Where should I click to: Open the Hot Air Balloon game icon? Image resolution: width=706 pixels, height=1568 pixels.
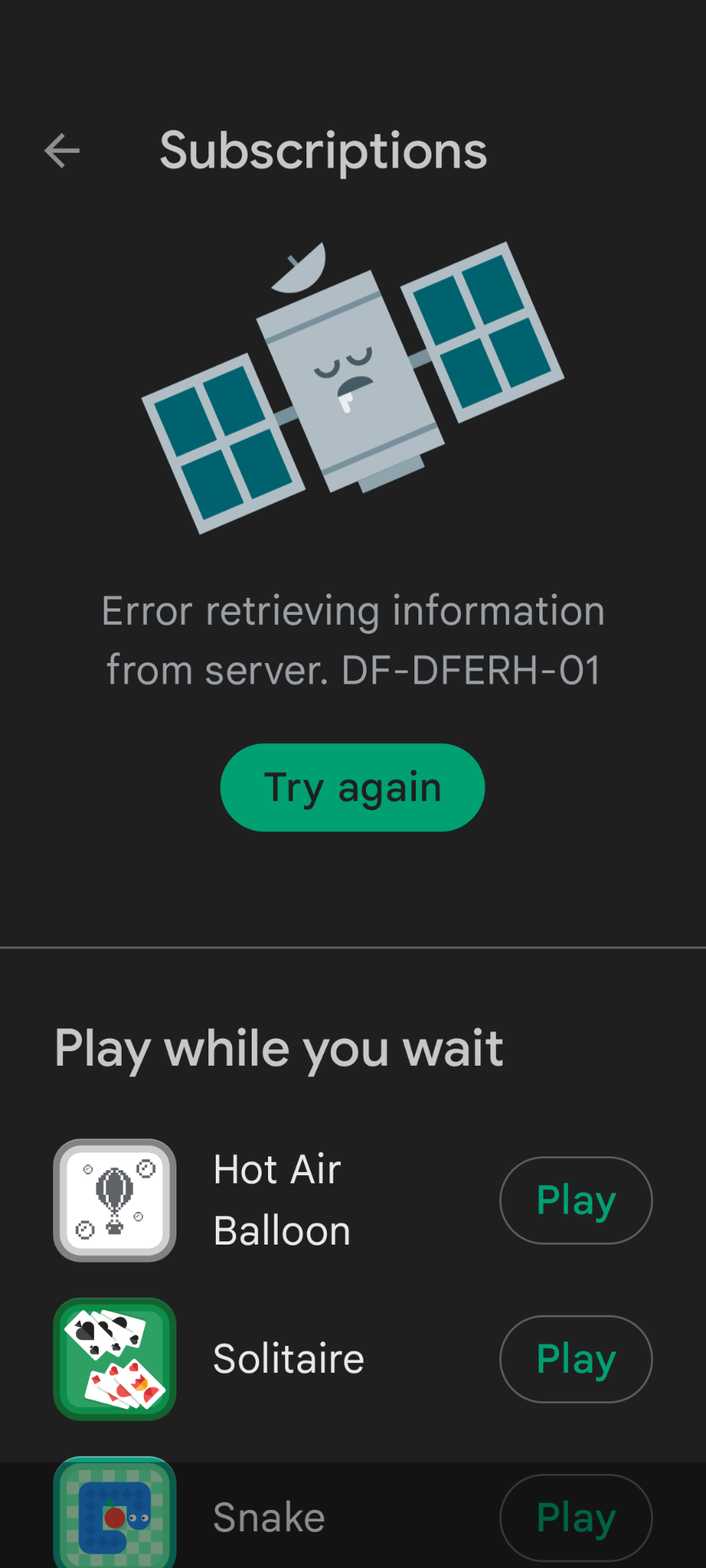pos(114,1200)
